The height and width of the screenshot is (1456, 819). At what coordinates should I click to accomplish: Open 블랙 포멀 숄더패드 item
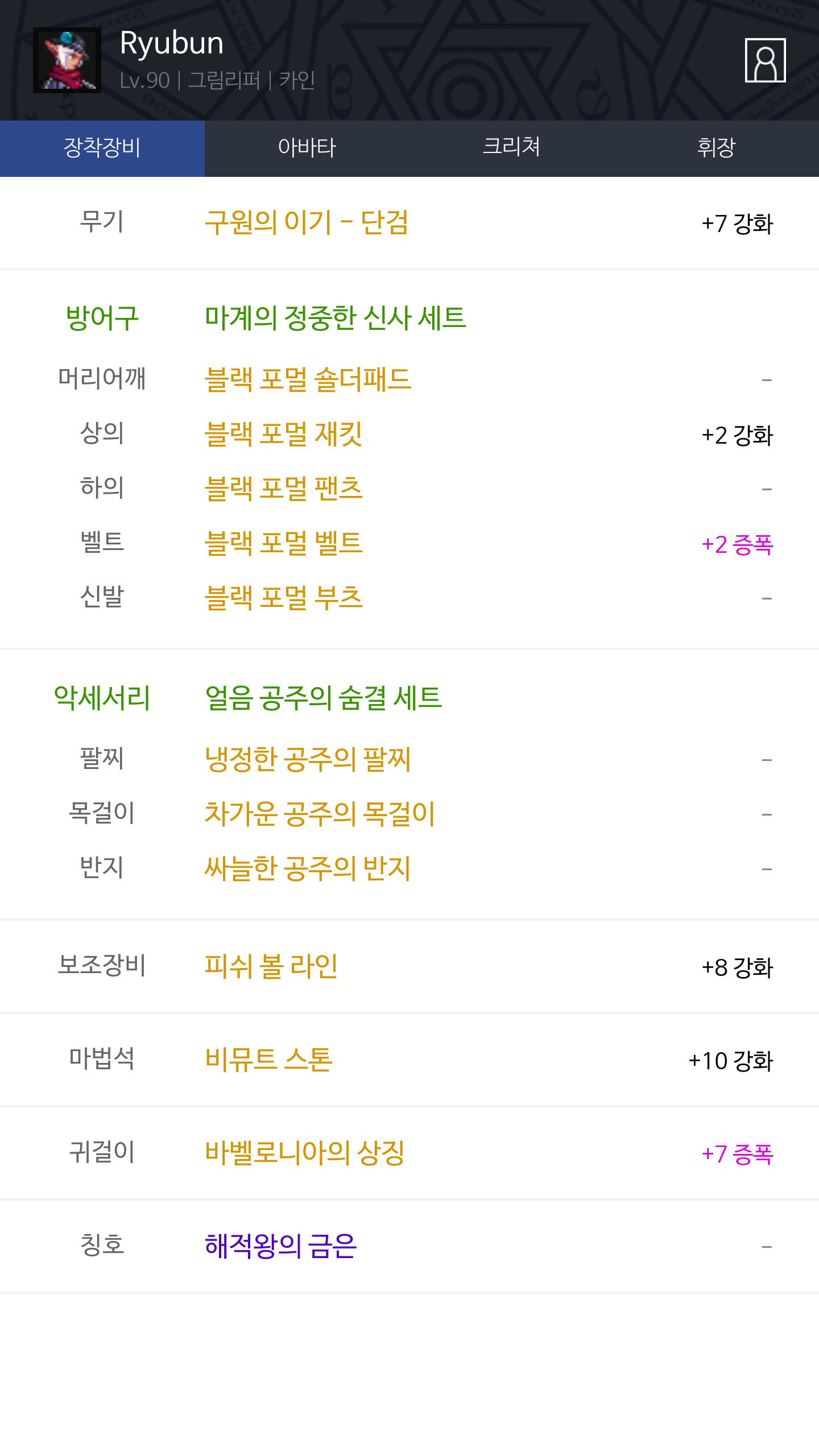[x=308, y=379]
